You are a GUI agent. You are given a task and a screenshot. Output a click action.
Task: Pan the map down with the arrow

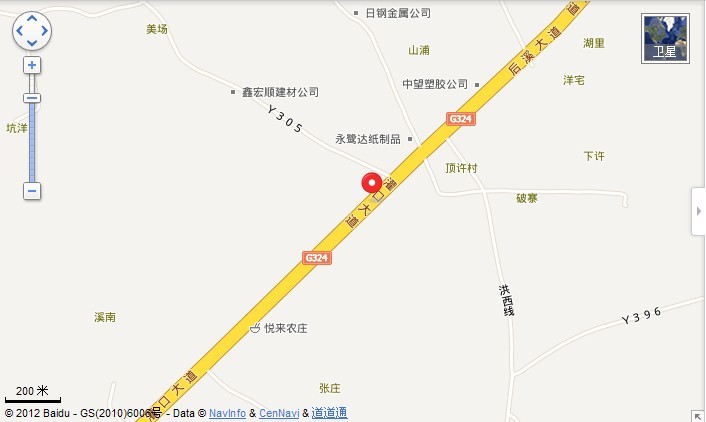pyautogui.click(x=32, y=42)
